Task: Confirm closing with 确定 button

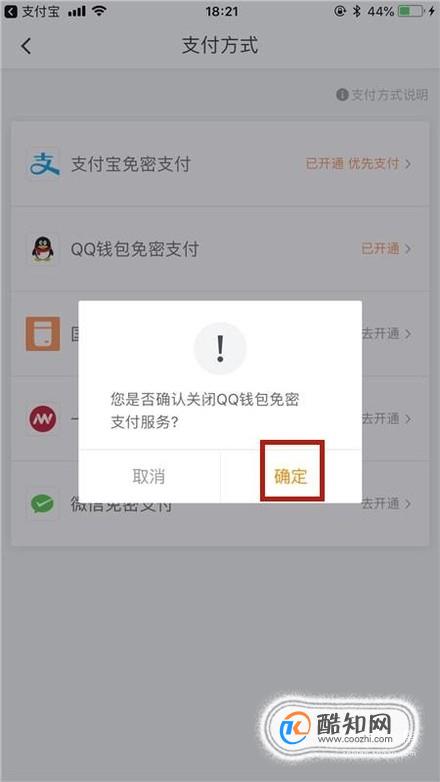Action: point(291,476)
